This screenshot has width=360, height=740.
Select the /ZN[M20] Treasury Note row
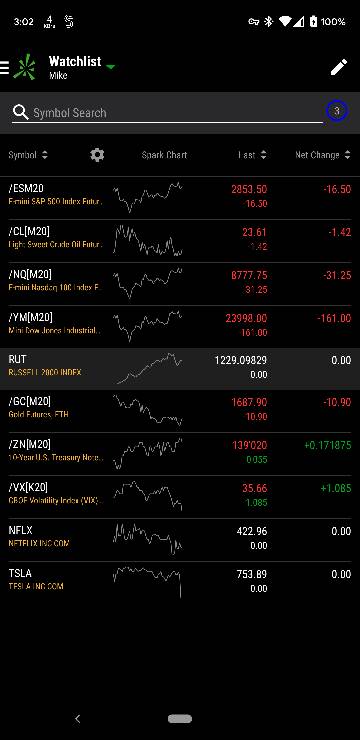pyautogui.click(x=180, y=454)
